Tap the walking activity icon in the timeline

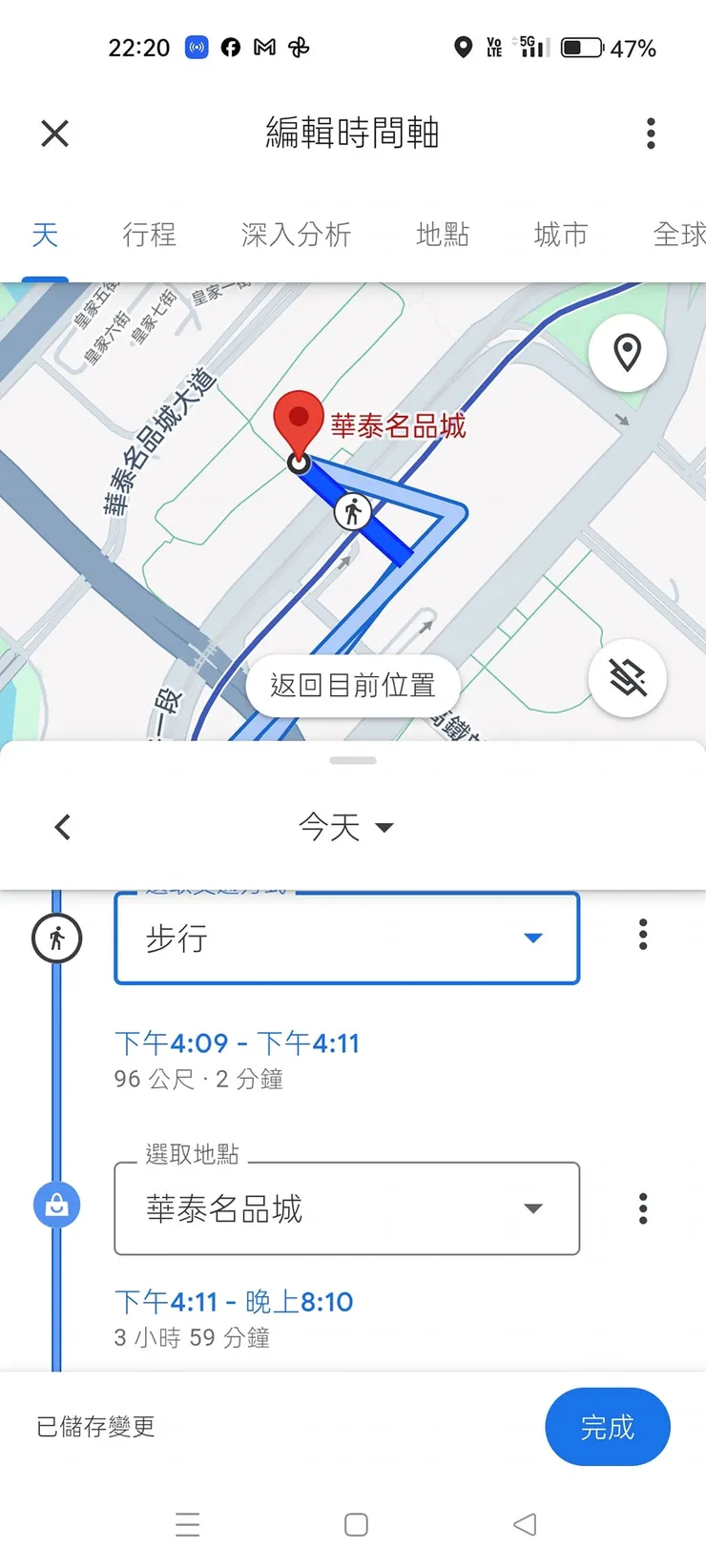coord(56,938)
